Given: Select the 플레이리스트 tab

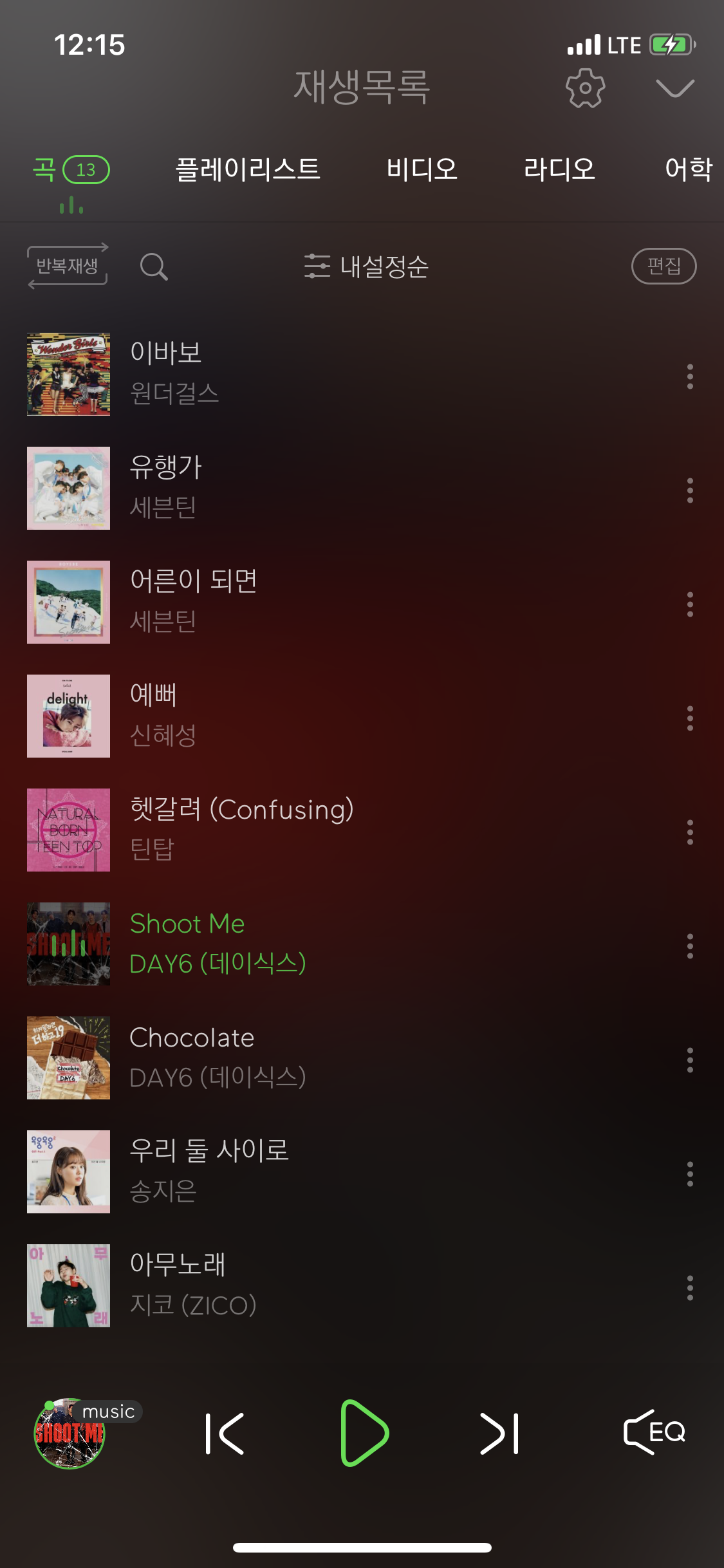Looking at the screenshot, I should (x=248, y=169).
